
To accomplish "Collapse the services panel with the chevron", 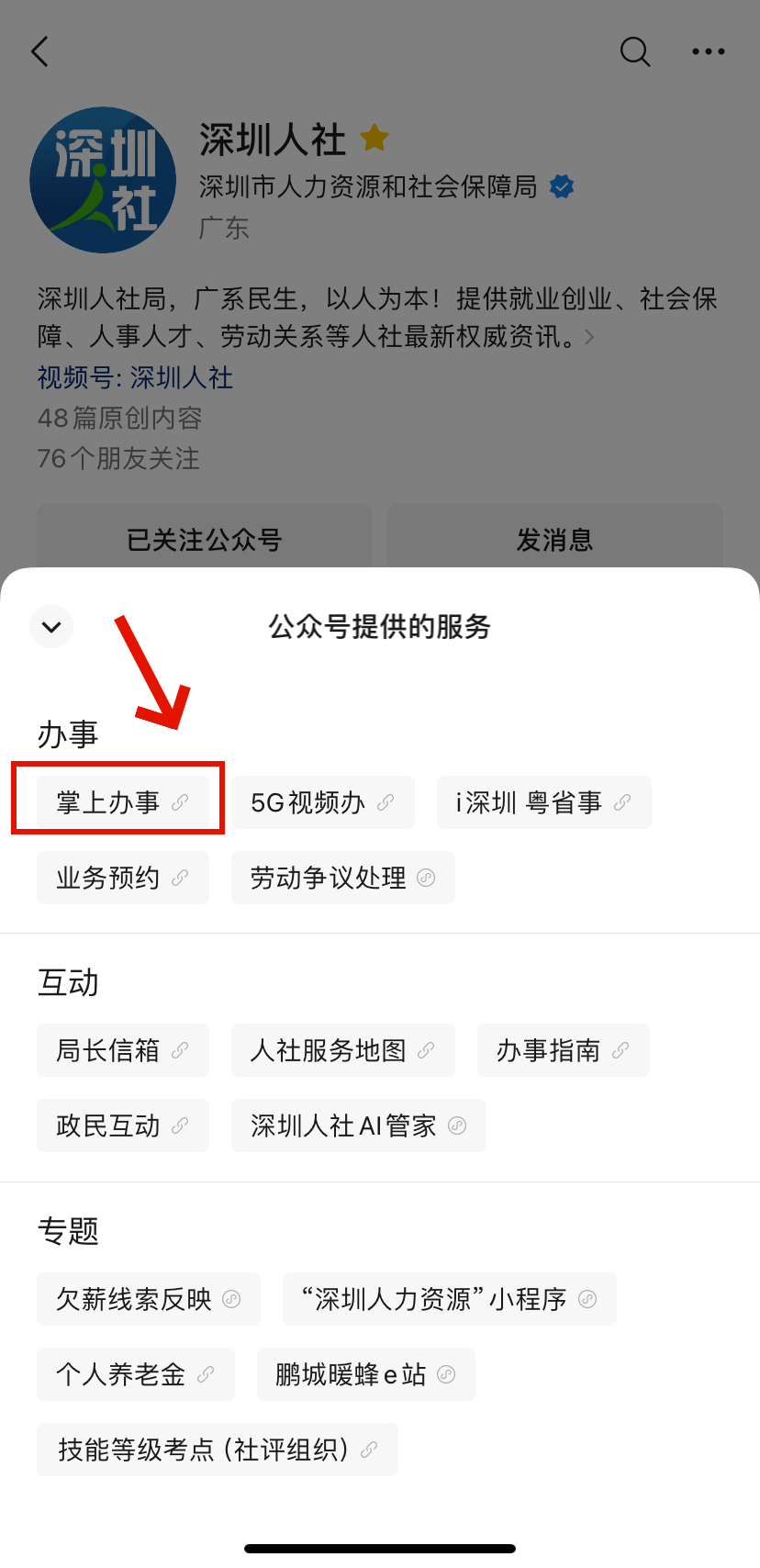I will coord(51,627).
